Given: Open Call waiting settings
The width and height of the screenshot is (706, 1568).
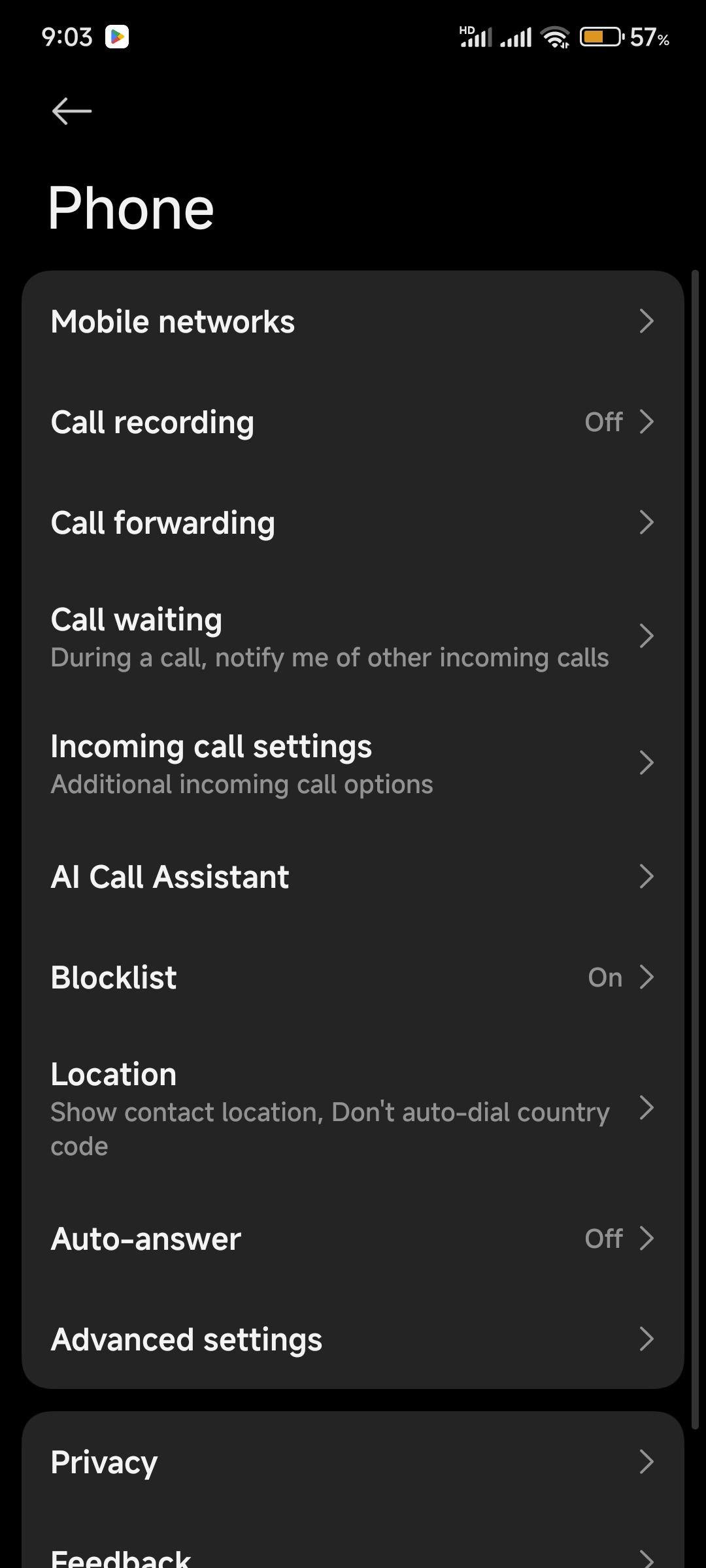Looking at the screenshot, I should [353, 636].
